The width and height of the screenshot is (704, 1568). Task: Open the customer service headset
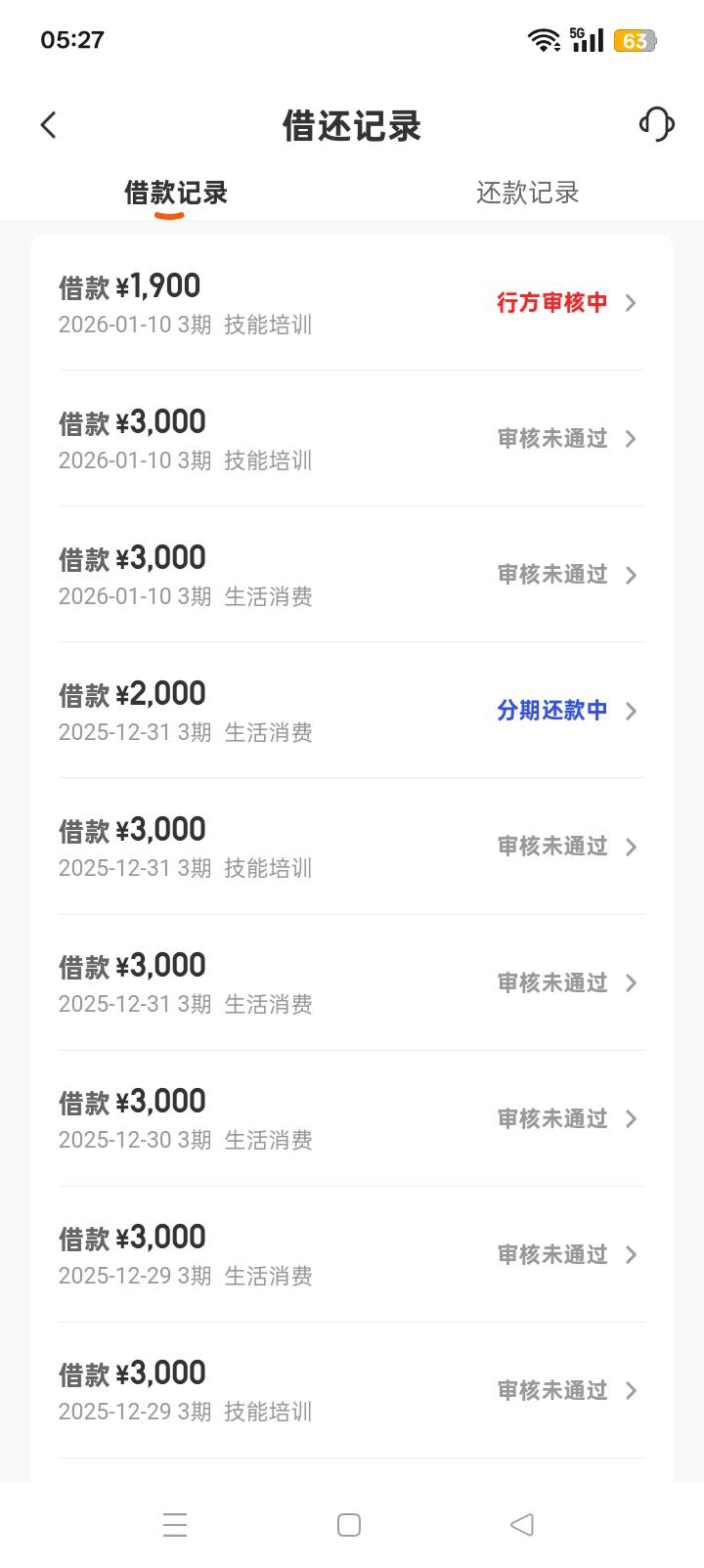[x=656, y=124]
